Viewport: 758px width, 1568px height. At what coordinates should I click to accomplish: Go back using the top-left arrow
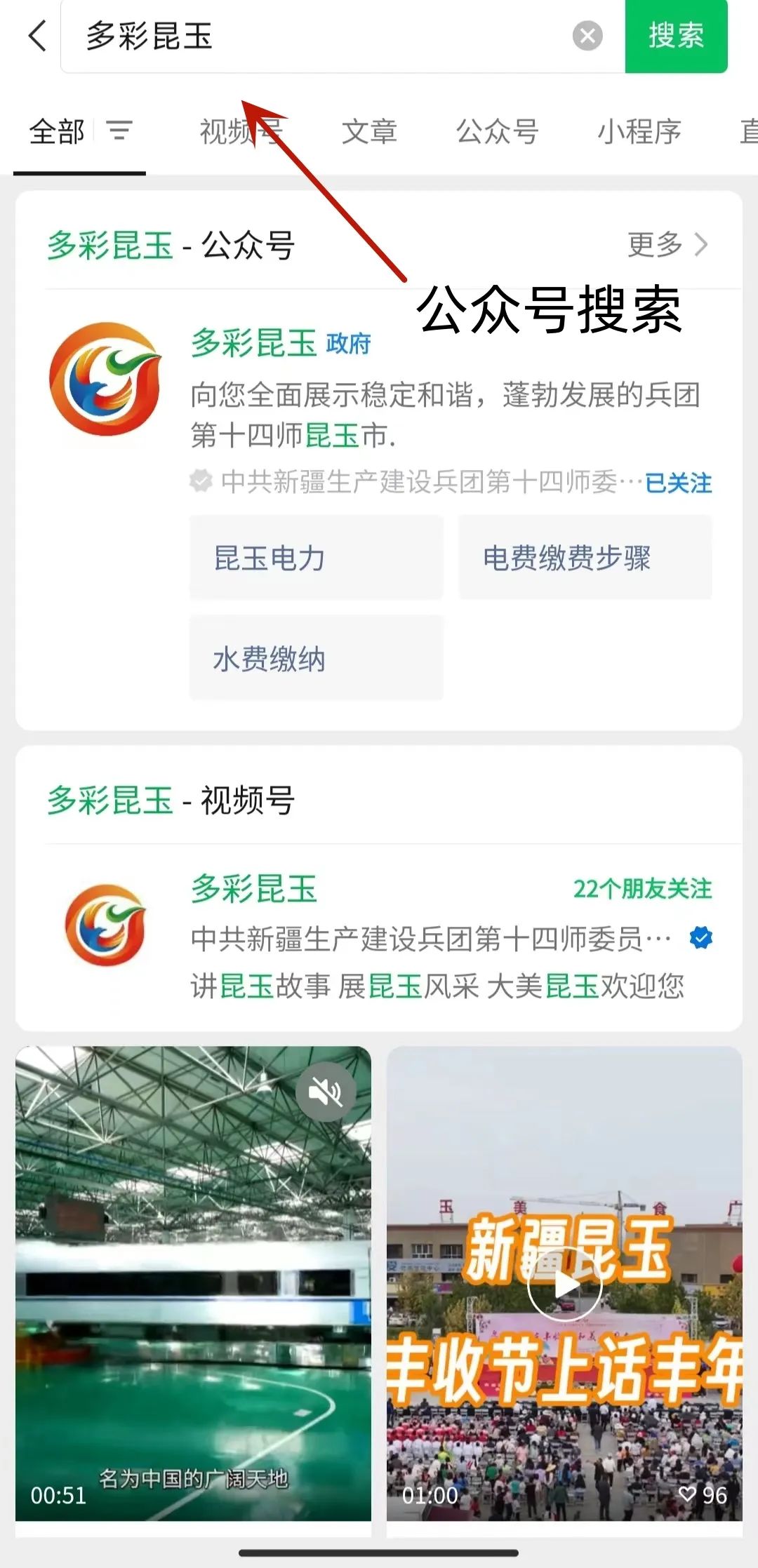coord(38,36)
